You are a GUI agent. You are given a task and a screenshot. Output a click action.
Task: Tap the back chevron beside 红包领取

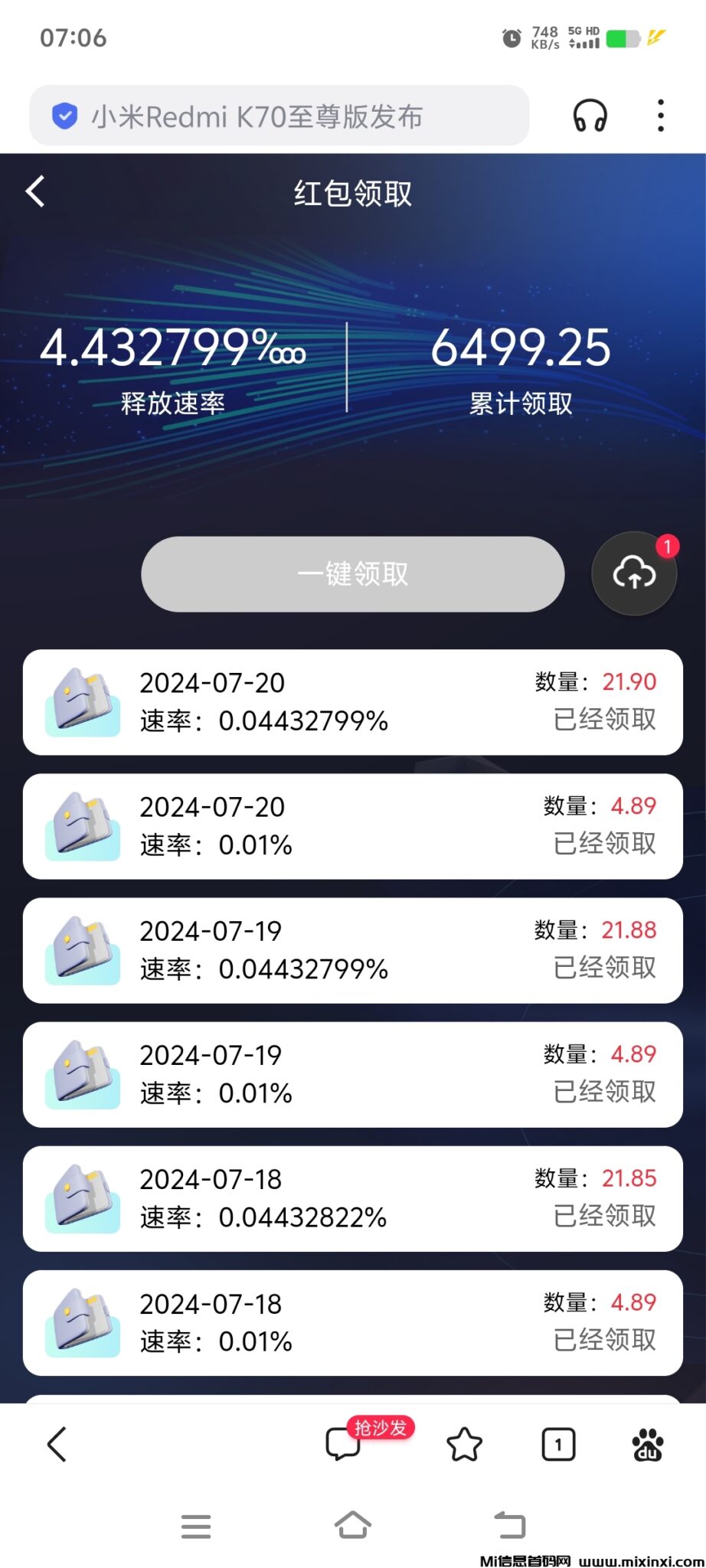(34, 192)
